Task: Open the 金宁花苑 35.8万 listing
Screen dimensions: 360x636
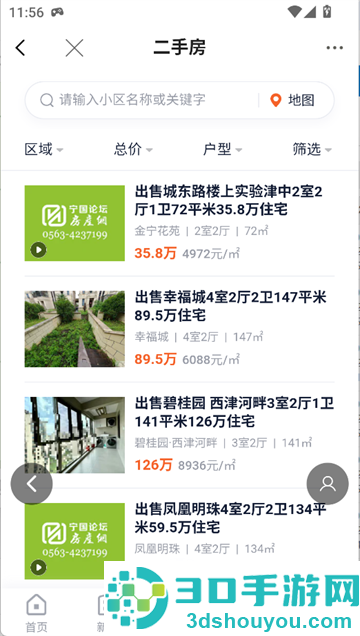Action: 179,223
